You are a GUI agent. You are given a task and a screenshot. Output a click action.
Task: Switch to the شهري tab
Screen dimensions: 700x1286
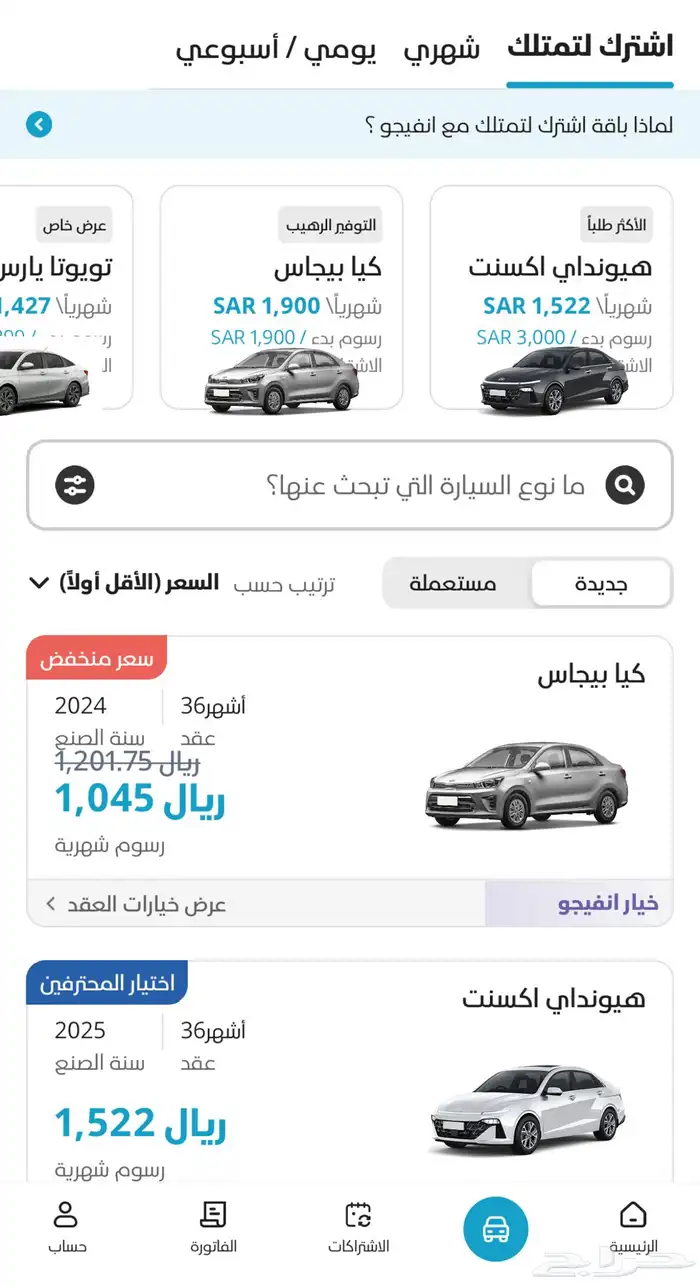click(x=442, y=48)
